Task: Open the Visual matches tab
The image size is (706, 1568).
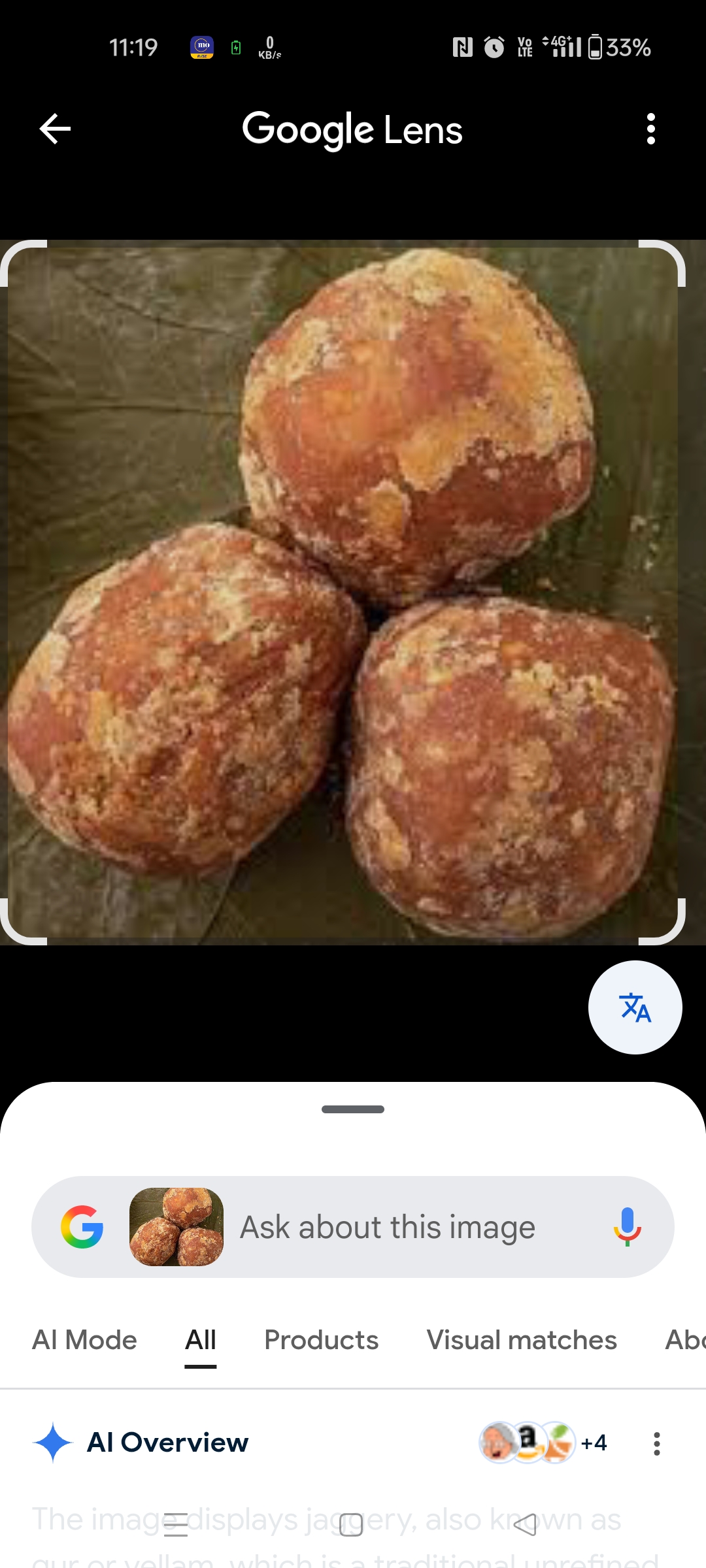Action: pos(522,1340)
